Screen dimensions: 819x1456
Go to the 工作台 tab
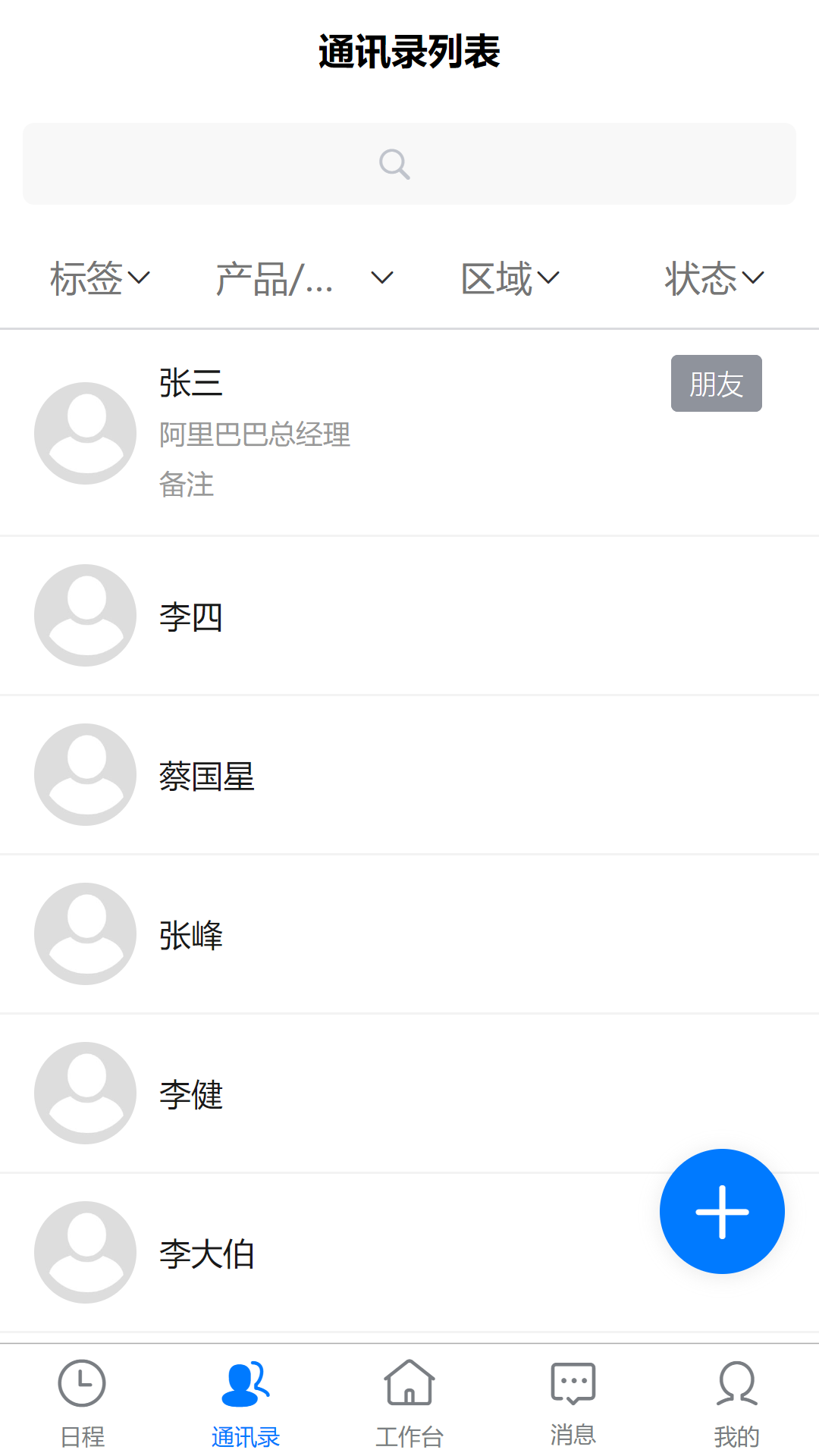409,1403
